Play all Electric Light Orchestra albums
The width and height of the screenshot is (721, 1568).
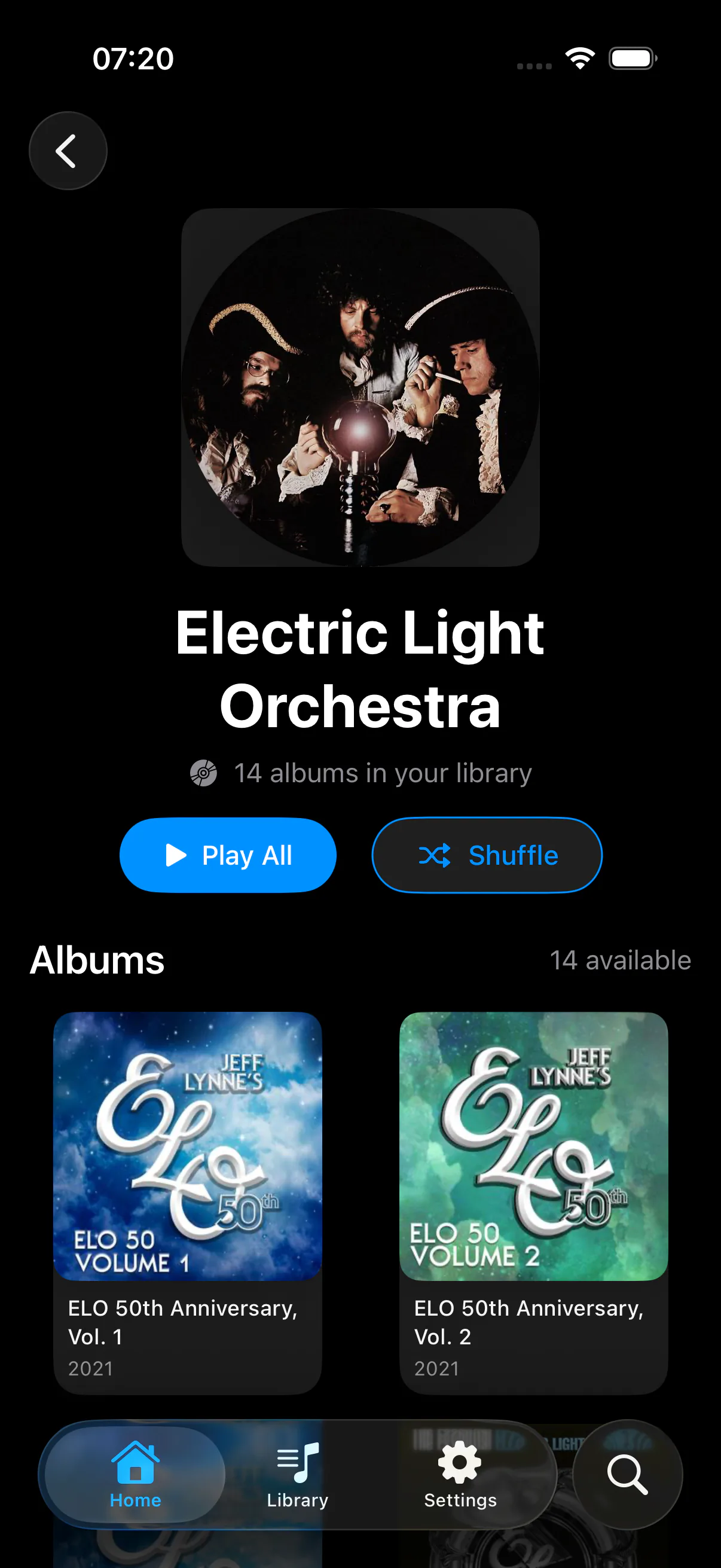click(x=228, y=855)
